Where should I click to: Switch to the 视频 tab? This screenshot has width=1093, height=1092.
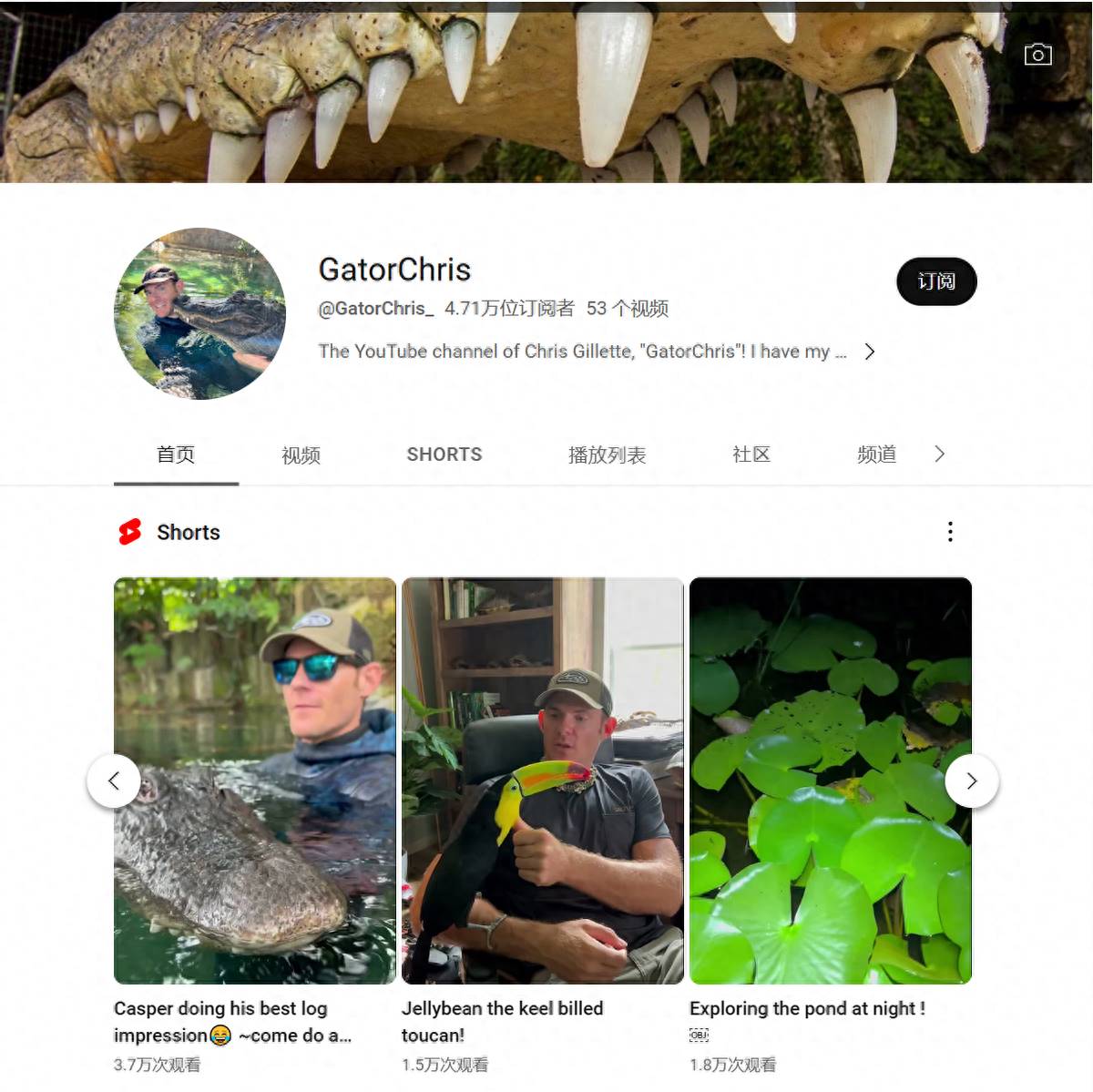301,454
